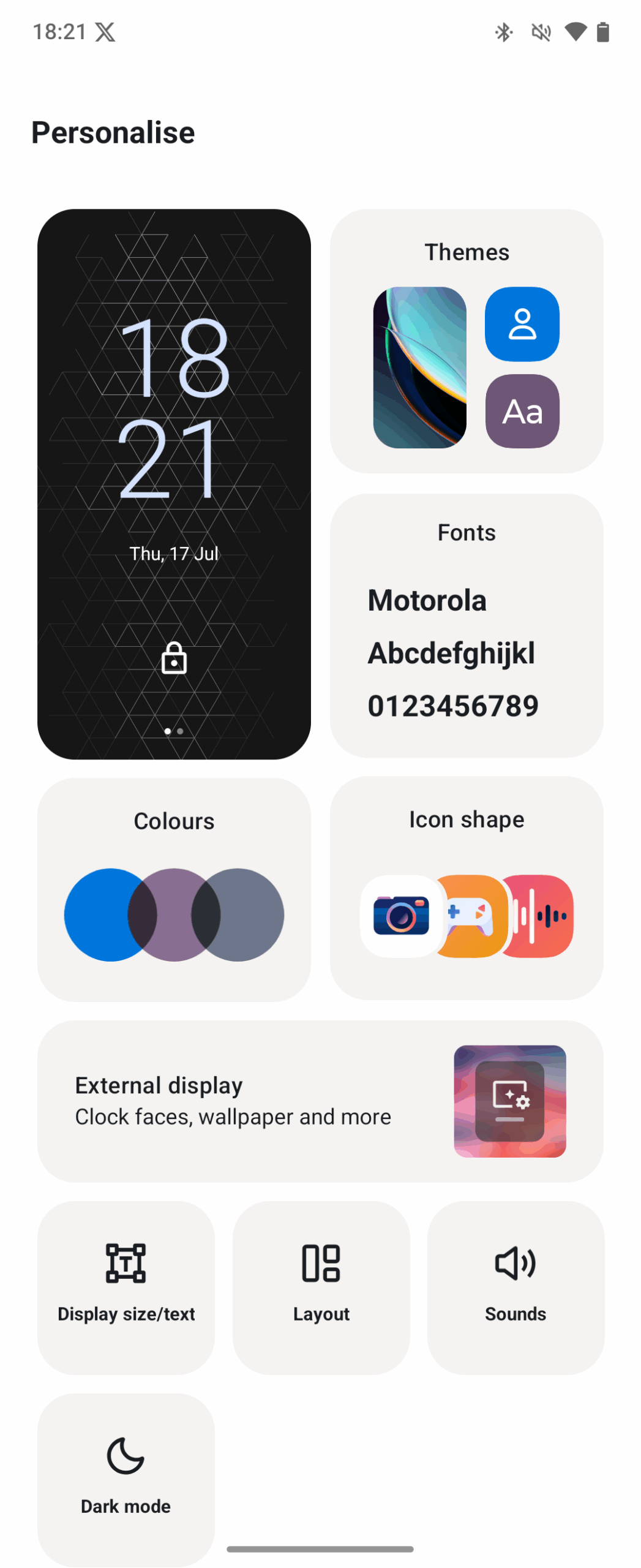Open Dark mode settings
Screen dimensions: 641x1568
[x=126, y=1479]
